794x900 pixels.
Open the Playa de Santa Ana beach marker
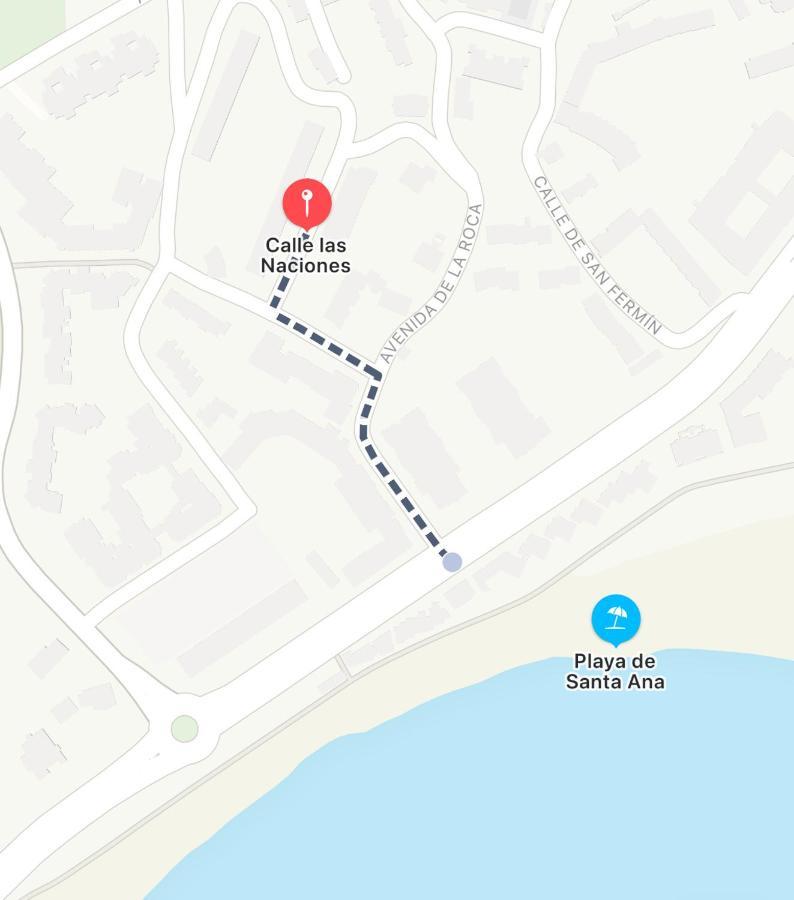615,619
